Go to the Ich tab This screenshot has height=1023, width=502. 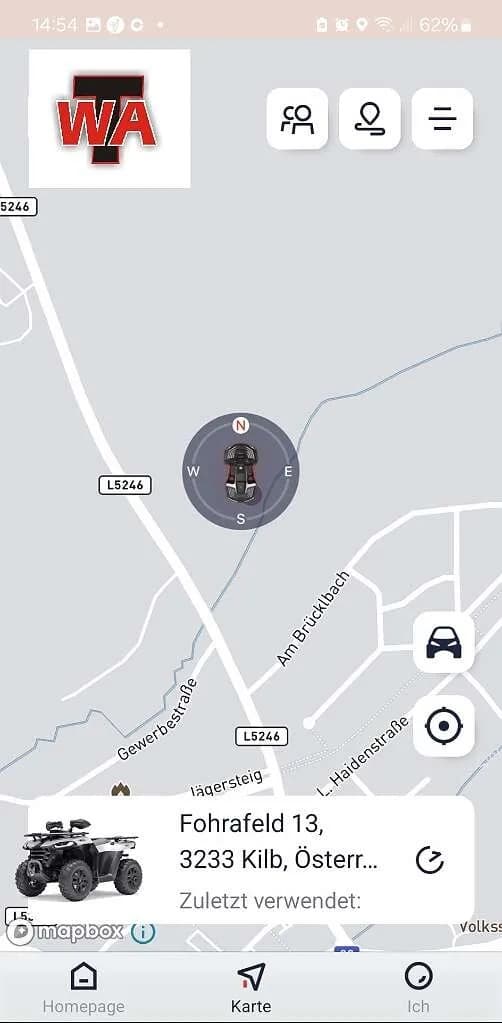click(x=418, y=988)
